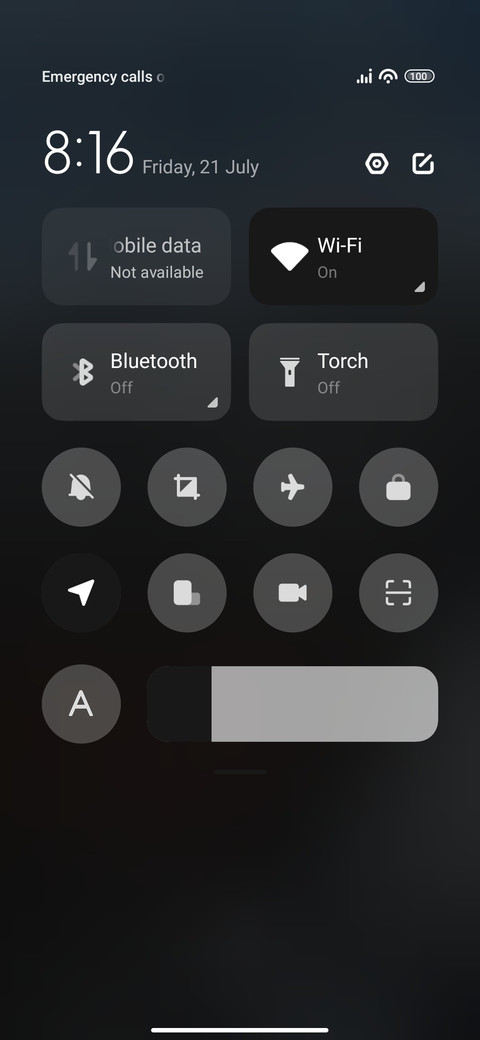Edit the control centre tiles
The image size is (480, 1040).
[423, 164]
